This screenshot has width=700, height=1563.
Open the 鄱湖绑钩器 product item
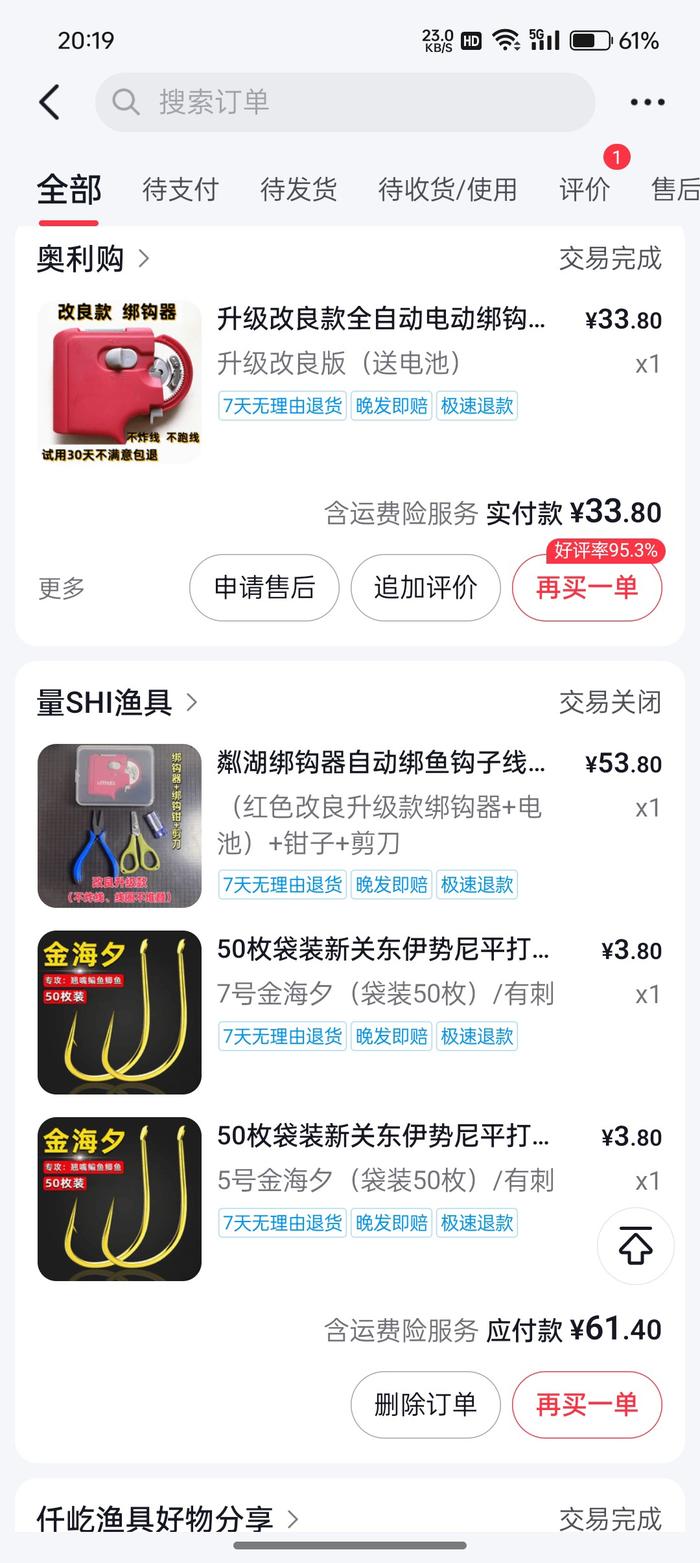380,764
